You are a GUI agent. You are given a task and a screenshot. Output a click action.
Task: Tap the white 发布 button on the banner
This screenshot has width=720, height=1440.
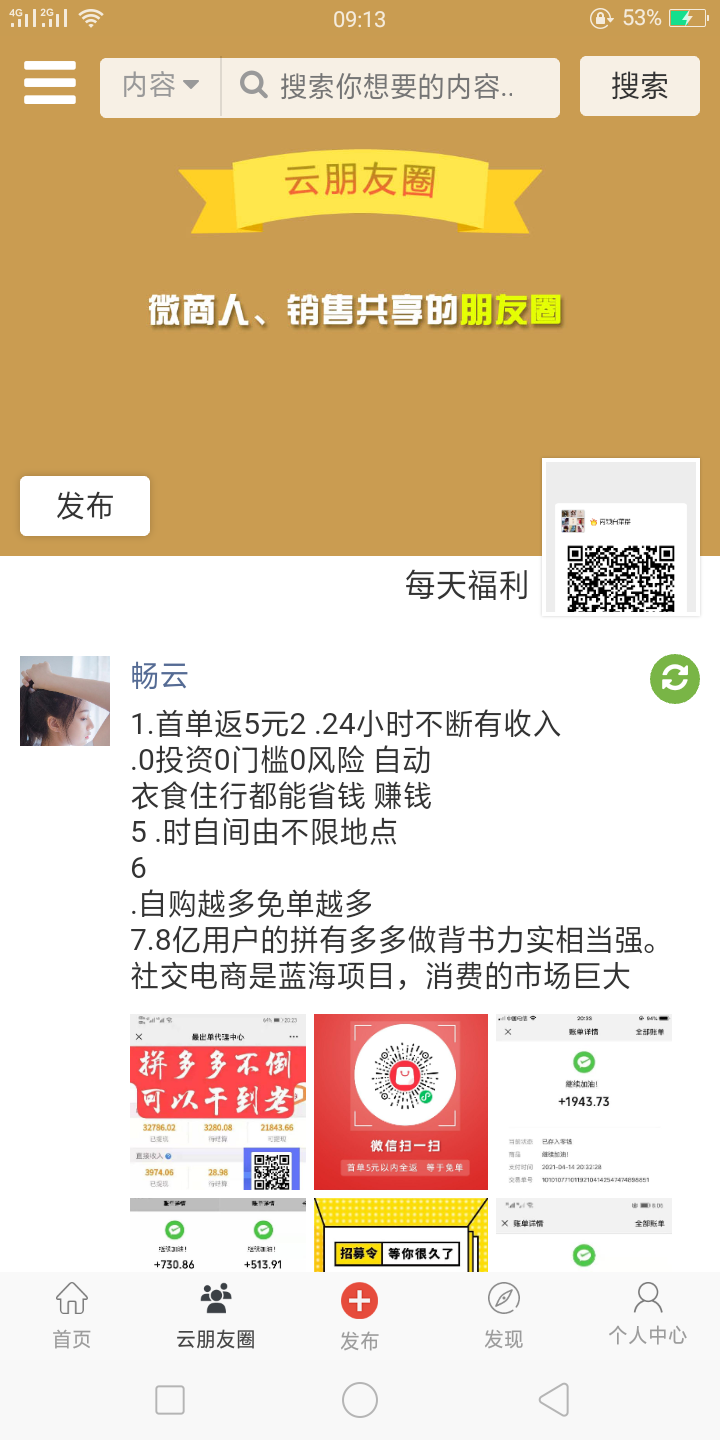(x=85, y=506)
